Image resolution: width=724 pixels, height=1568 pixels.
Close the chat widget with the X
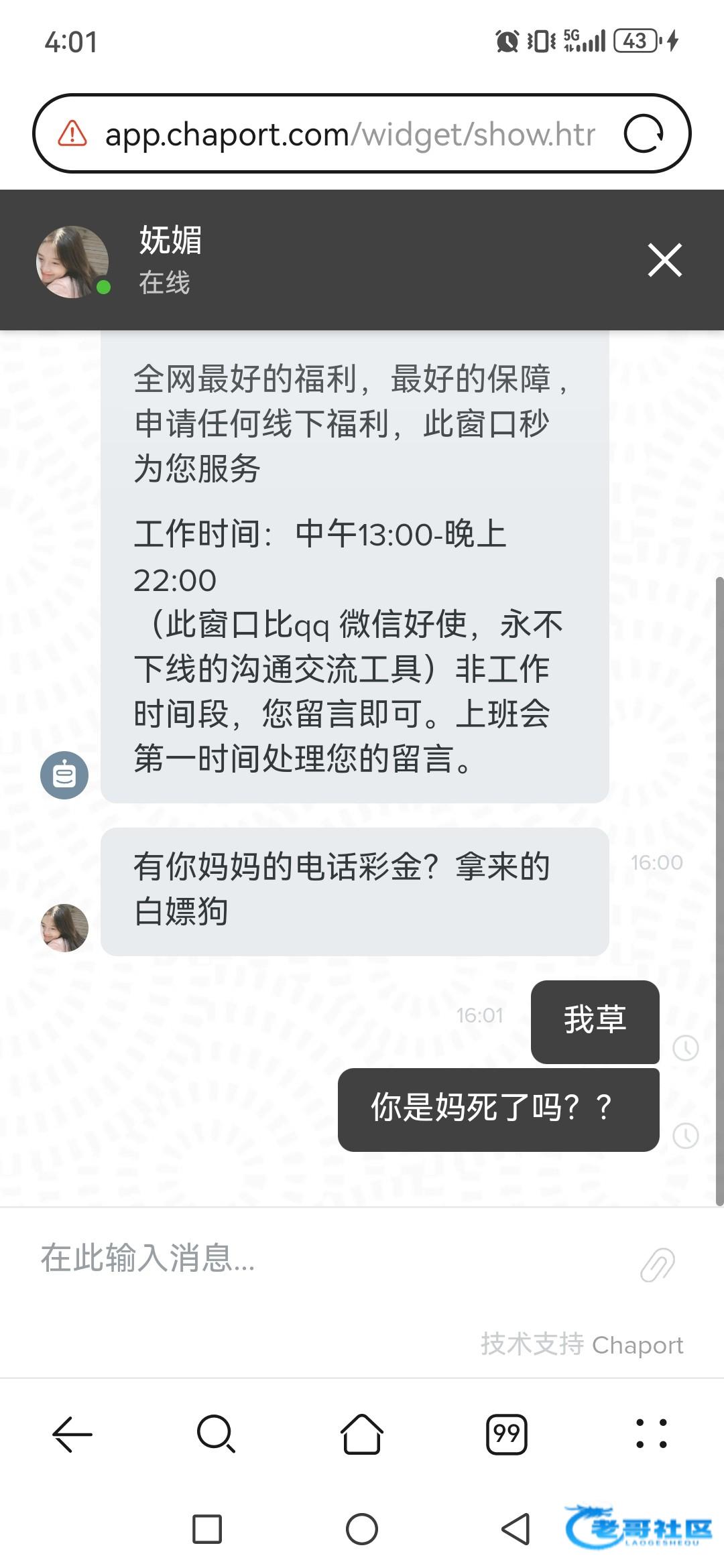click(664, 260)
